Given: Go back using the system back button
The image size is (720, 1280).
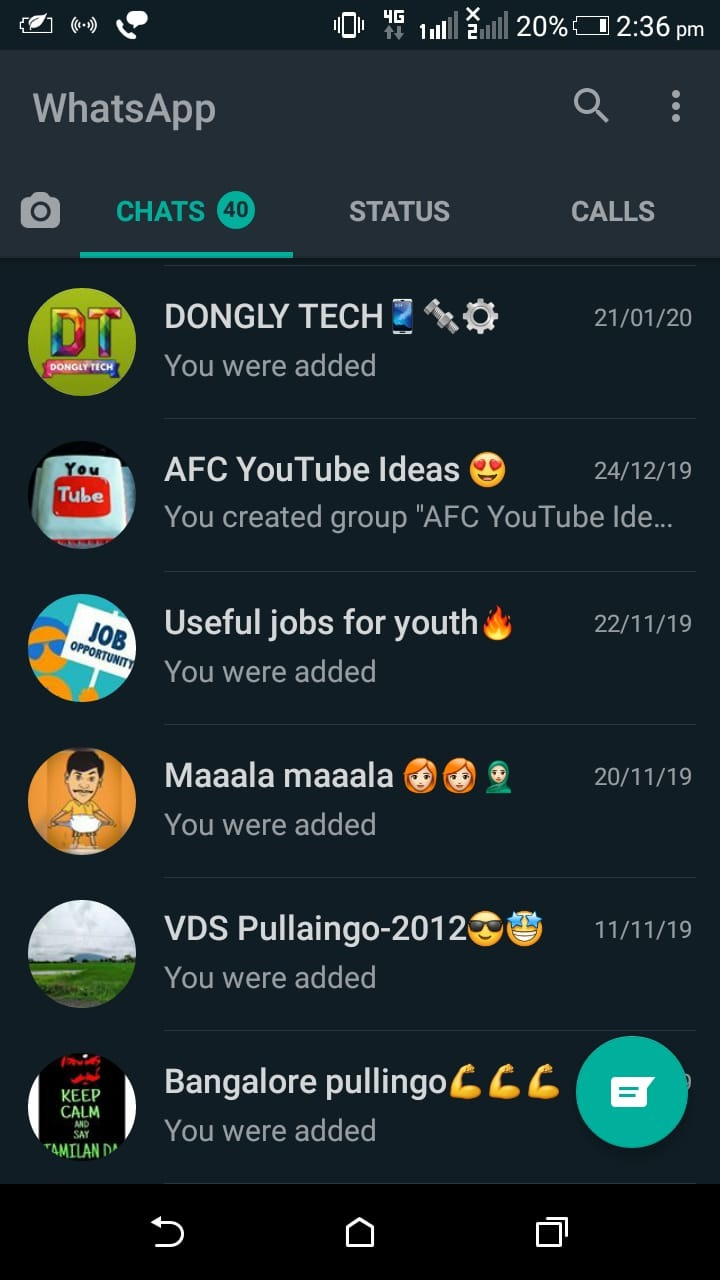Looking at the screenshot, I should point(167,1233).
